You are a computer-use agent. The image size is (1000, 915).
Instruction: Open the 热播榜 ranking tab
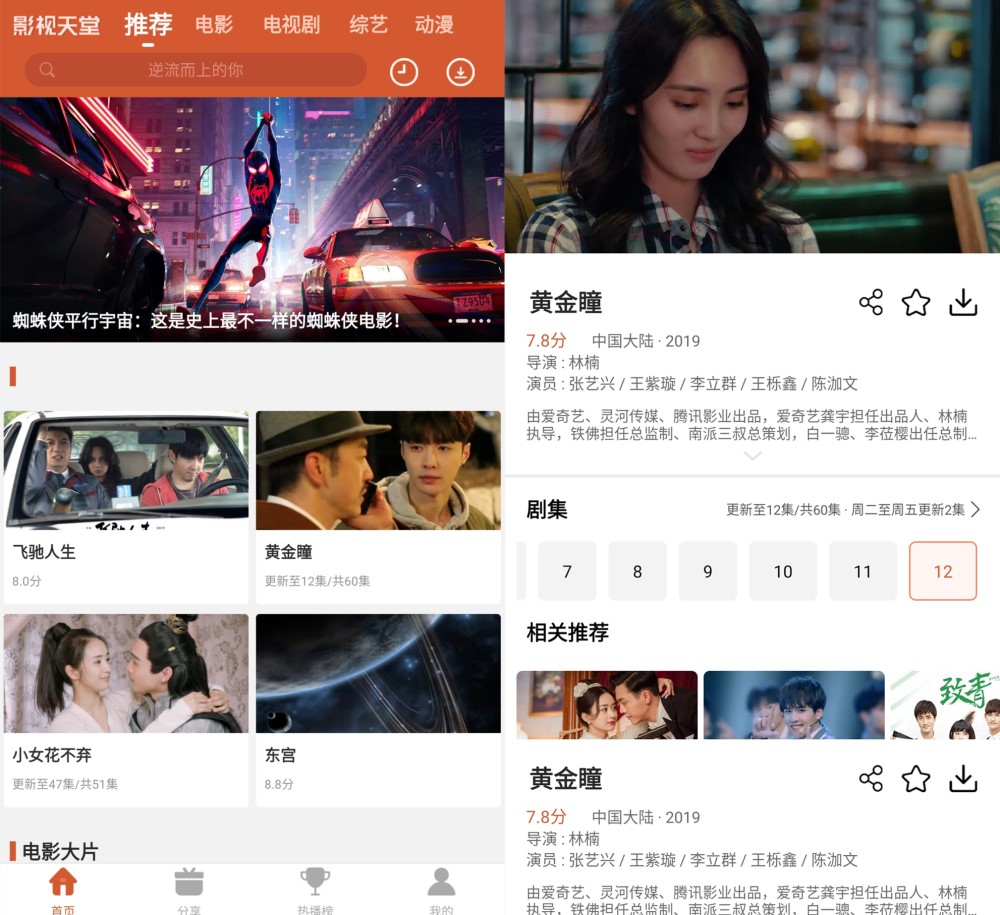point(315,890)
